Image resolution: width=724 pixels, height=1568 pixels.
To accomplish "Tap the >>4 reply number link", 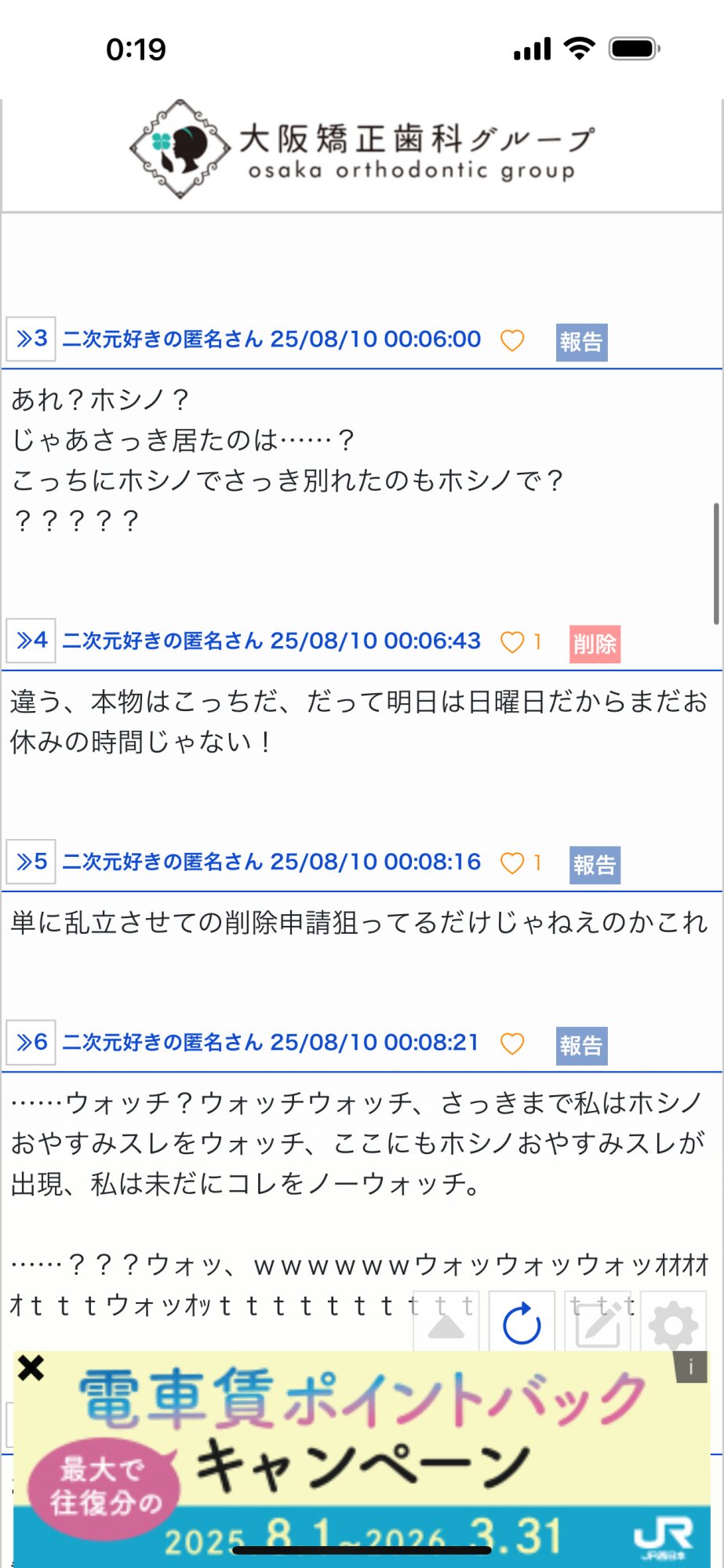I will tap(31, 641).
